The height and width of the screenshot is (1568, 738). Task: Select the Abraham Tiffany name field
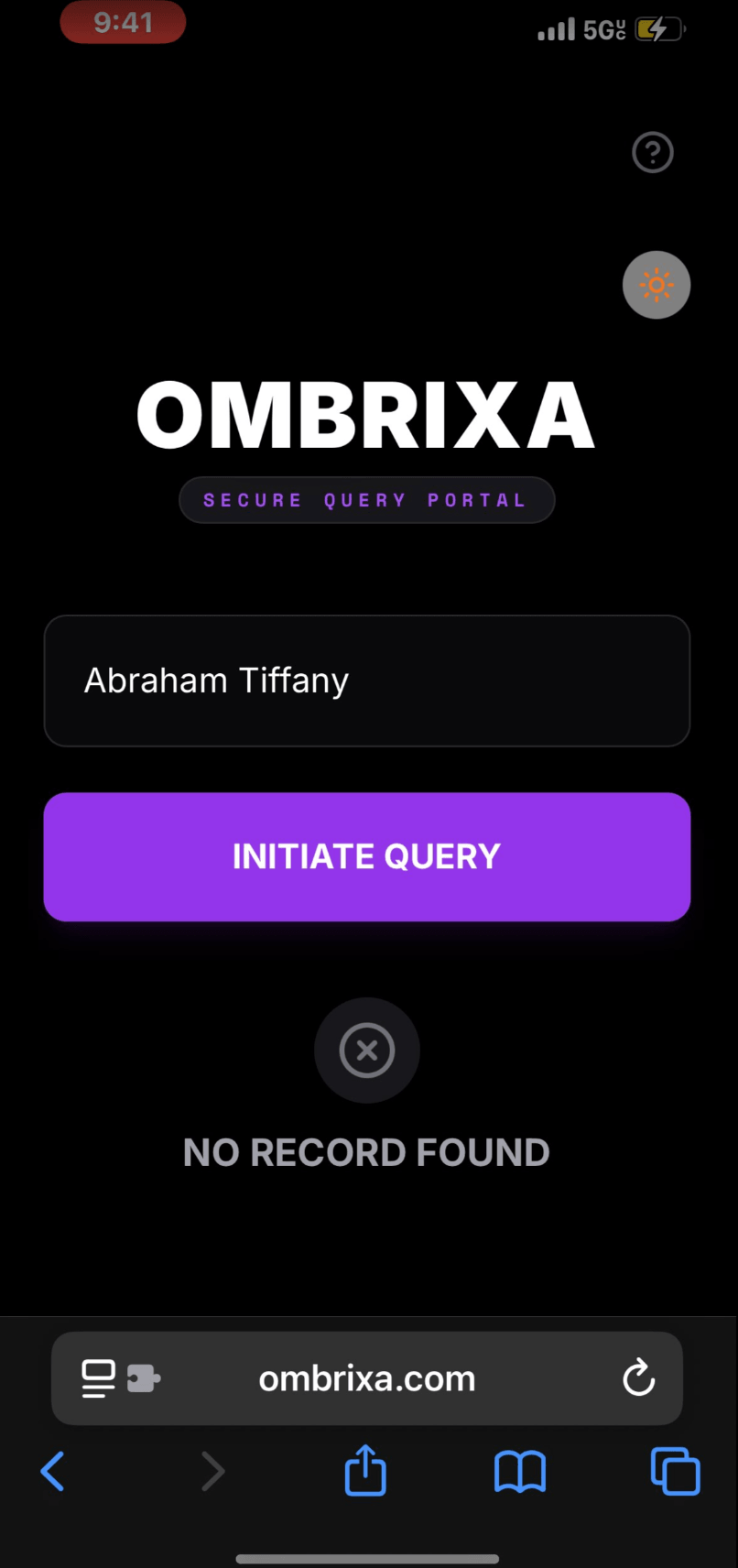coord(366,681)
